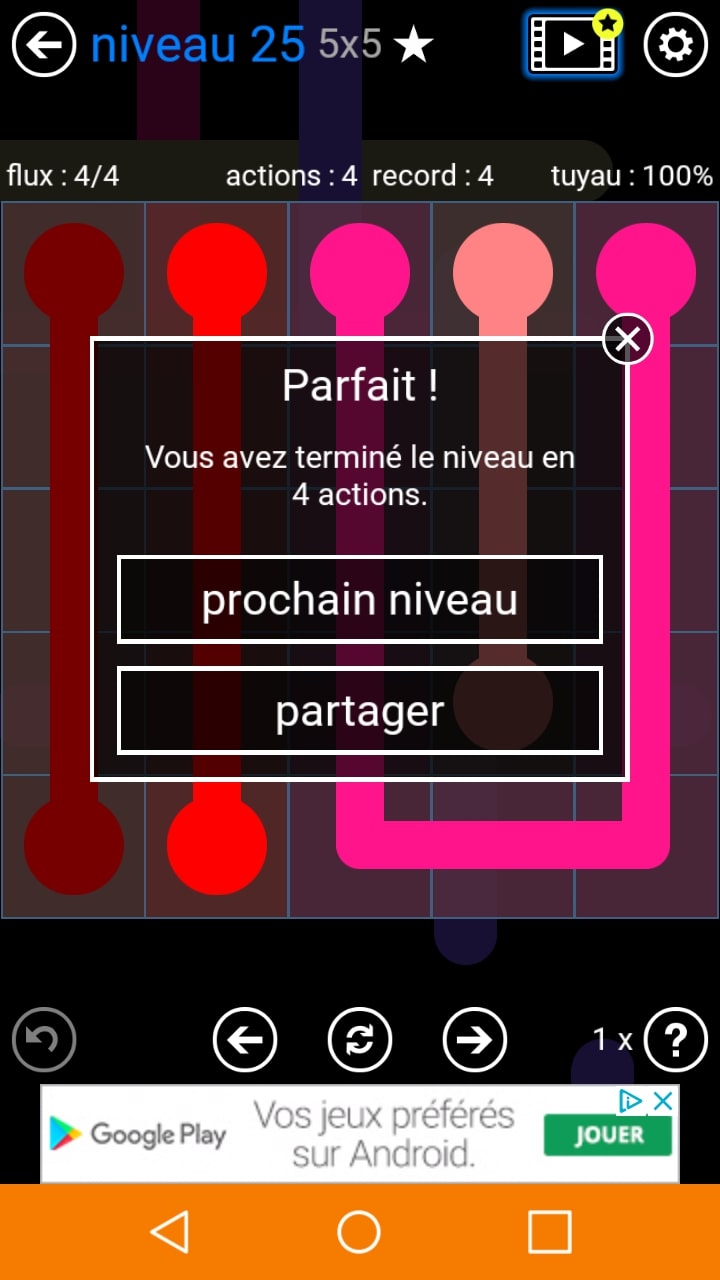Undo the last action
This screenshot has height=1280, width=720.
[44, 1040]
